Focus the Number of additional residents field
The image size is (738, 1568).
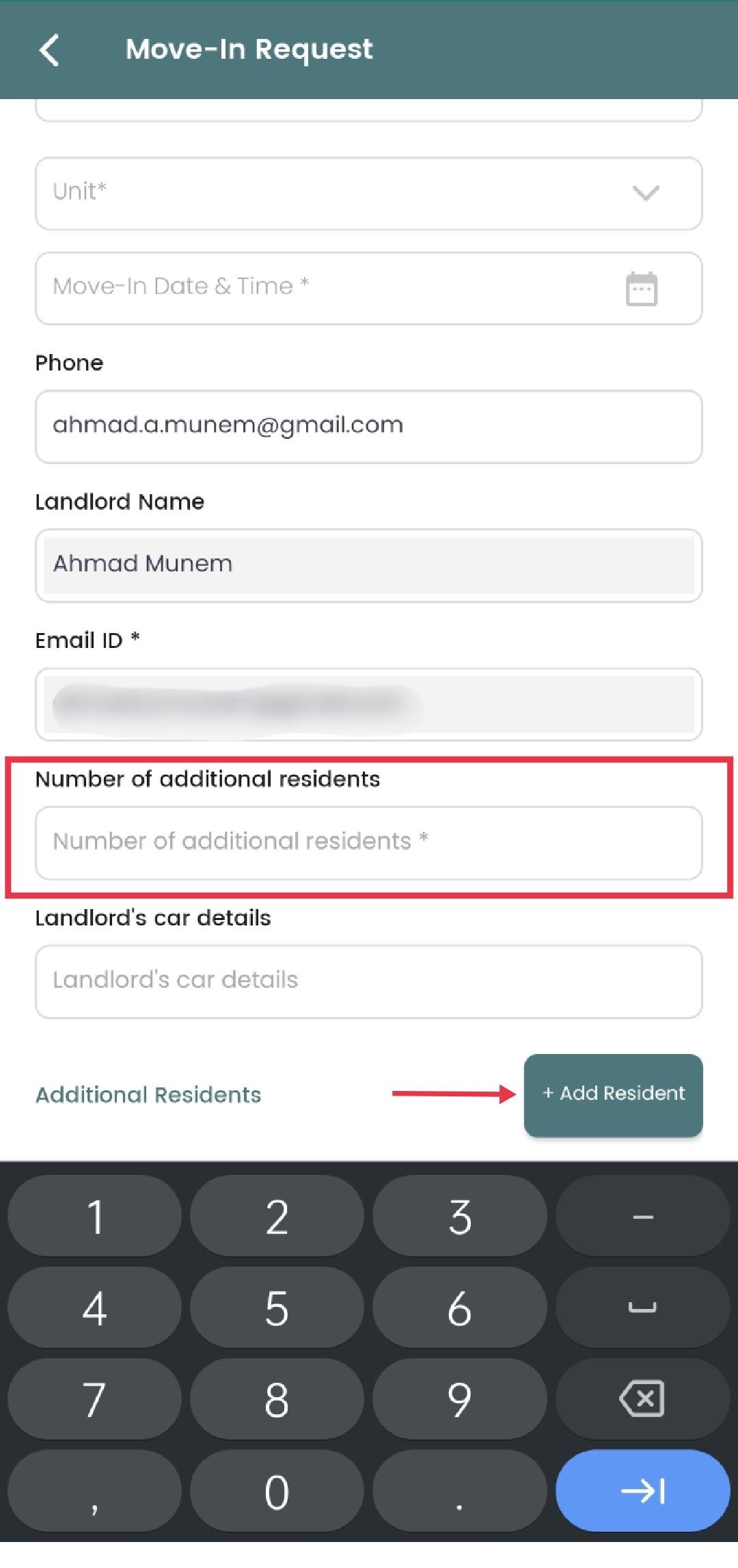[369, 843]
